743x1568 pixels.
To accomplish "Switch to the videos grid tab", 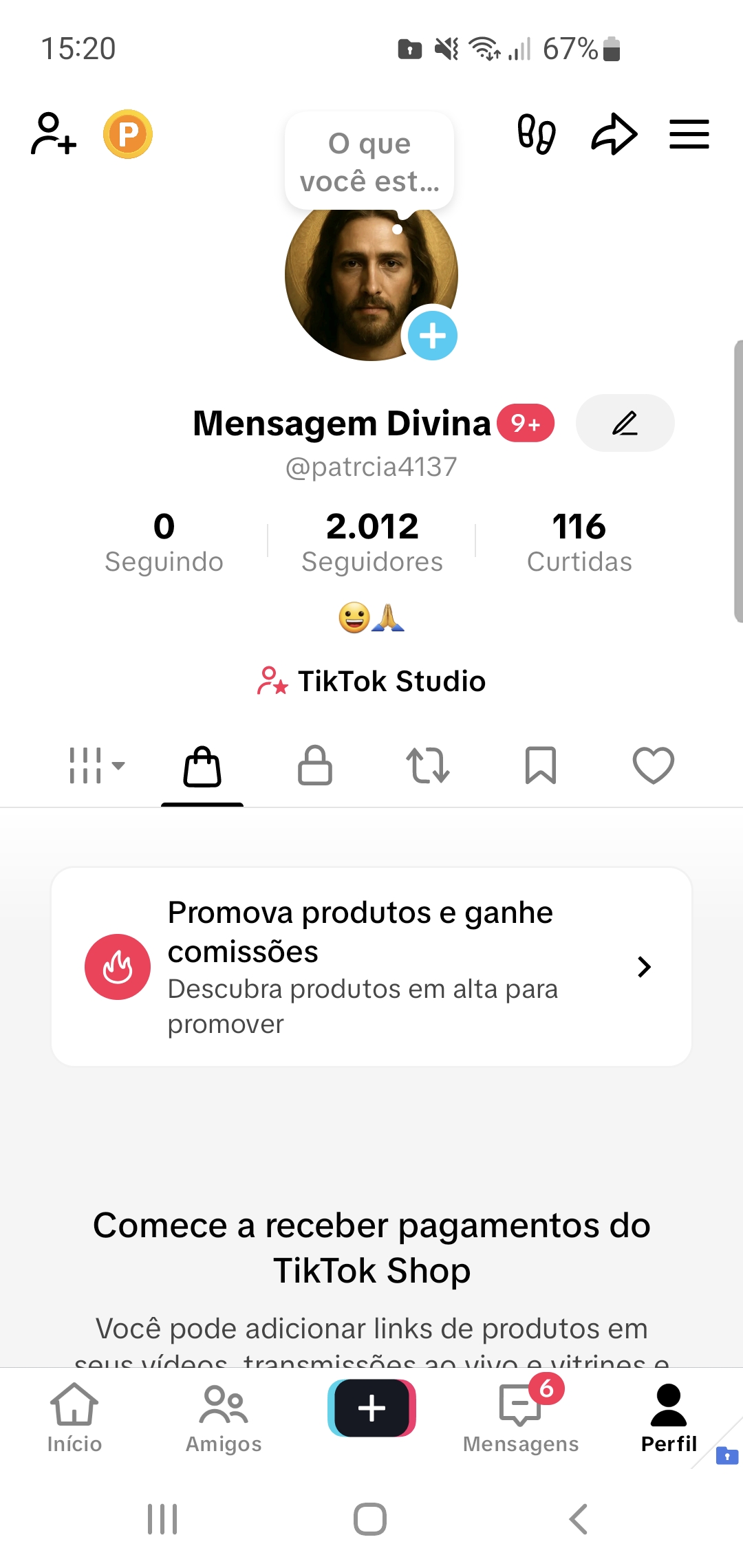I will point(96,765).
